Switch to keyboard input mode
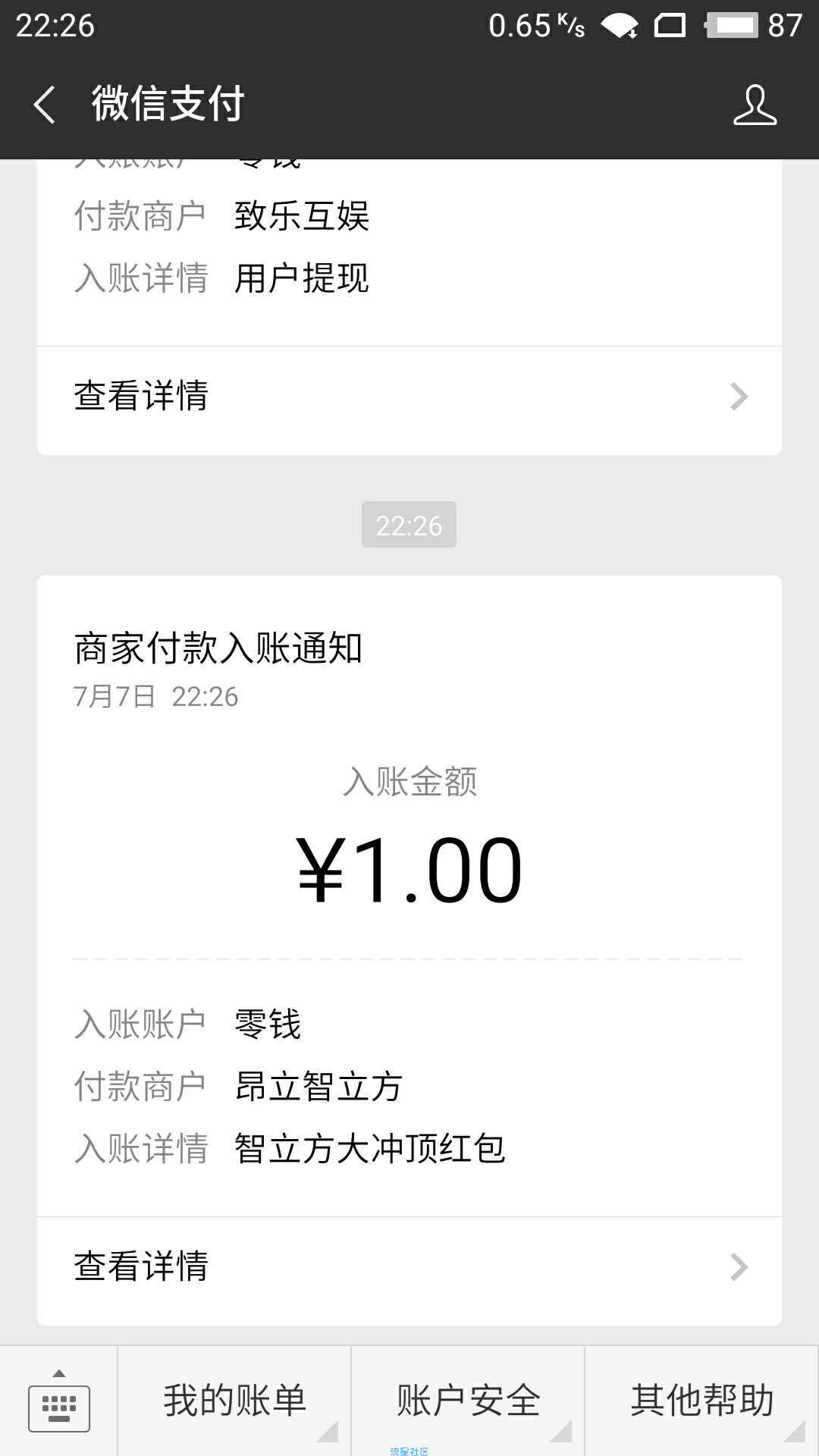 click(58, 1401)
